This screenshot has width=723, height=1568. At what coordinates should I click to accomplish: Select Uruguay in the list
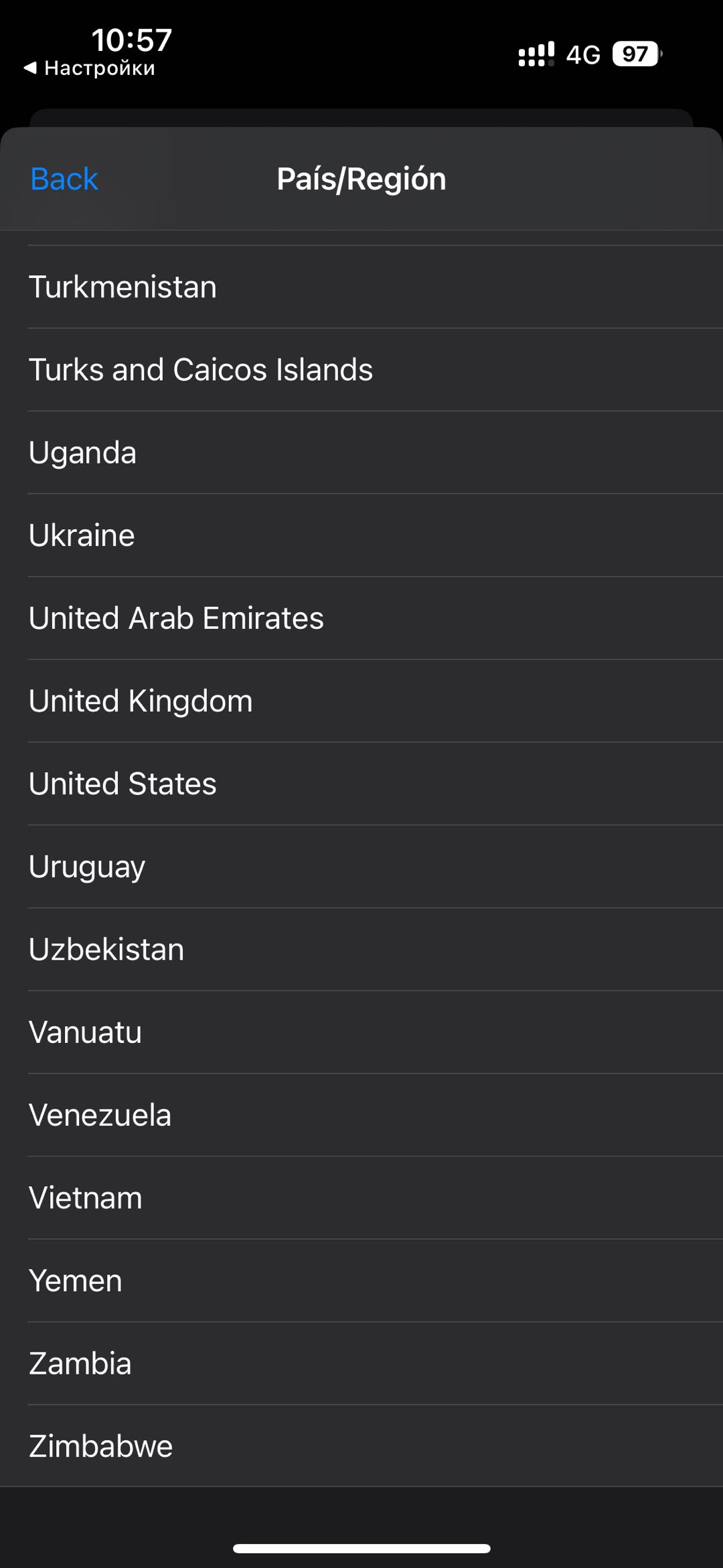point(361,867)
